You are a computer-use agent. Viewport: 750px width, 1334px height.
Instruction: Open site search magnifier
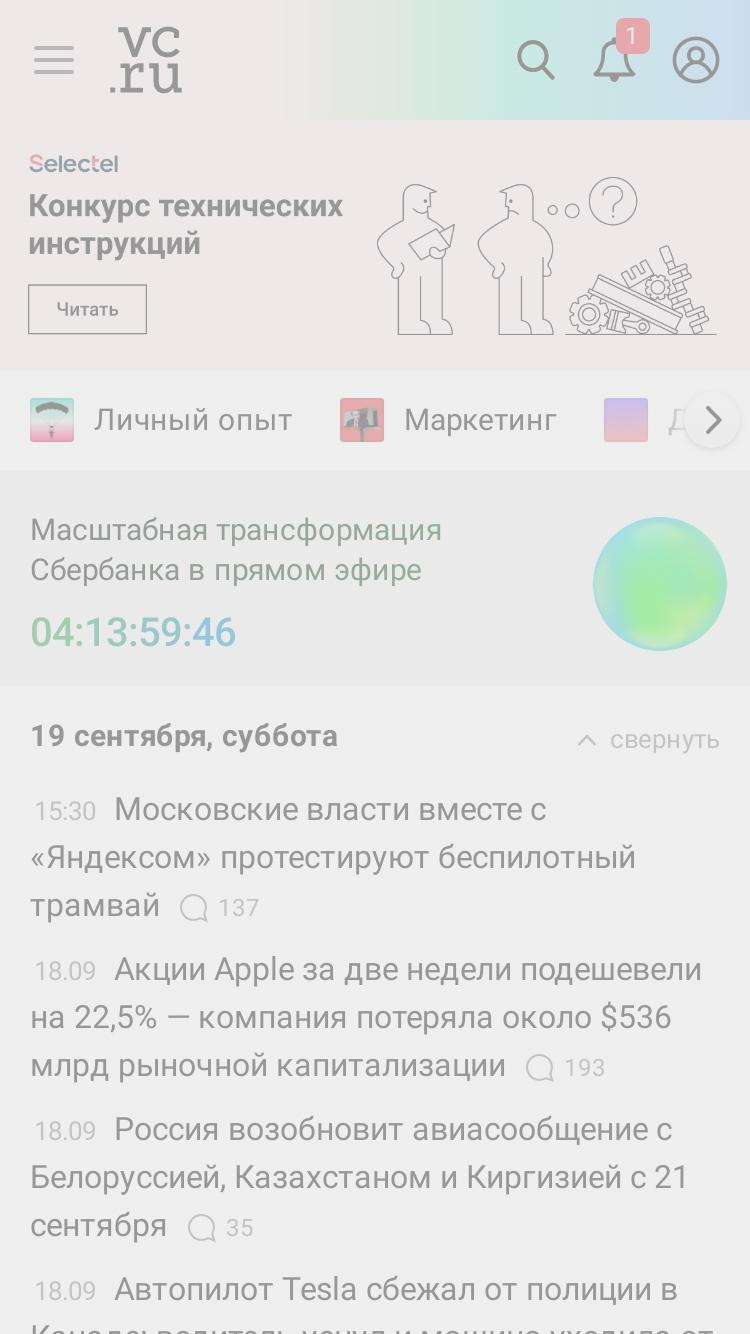[536, 60]
